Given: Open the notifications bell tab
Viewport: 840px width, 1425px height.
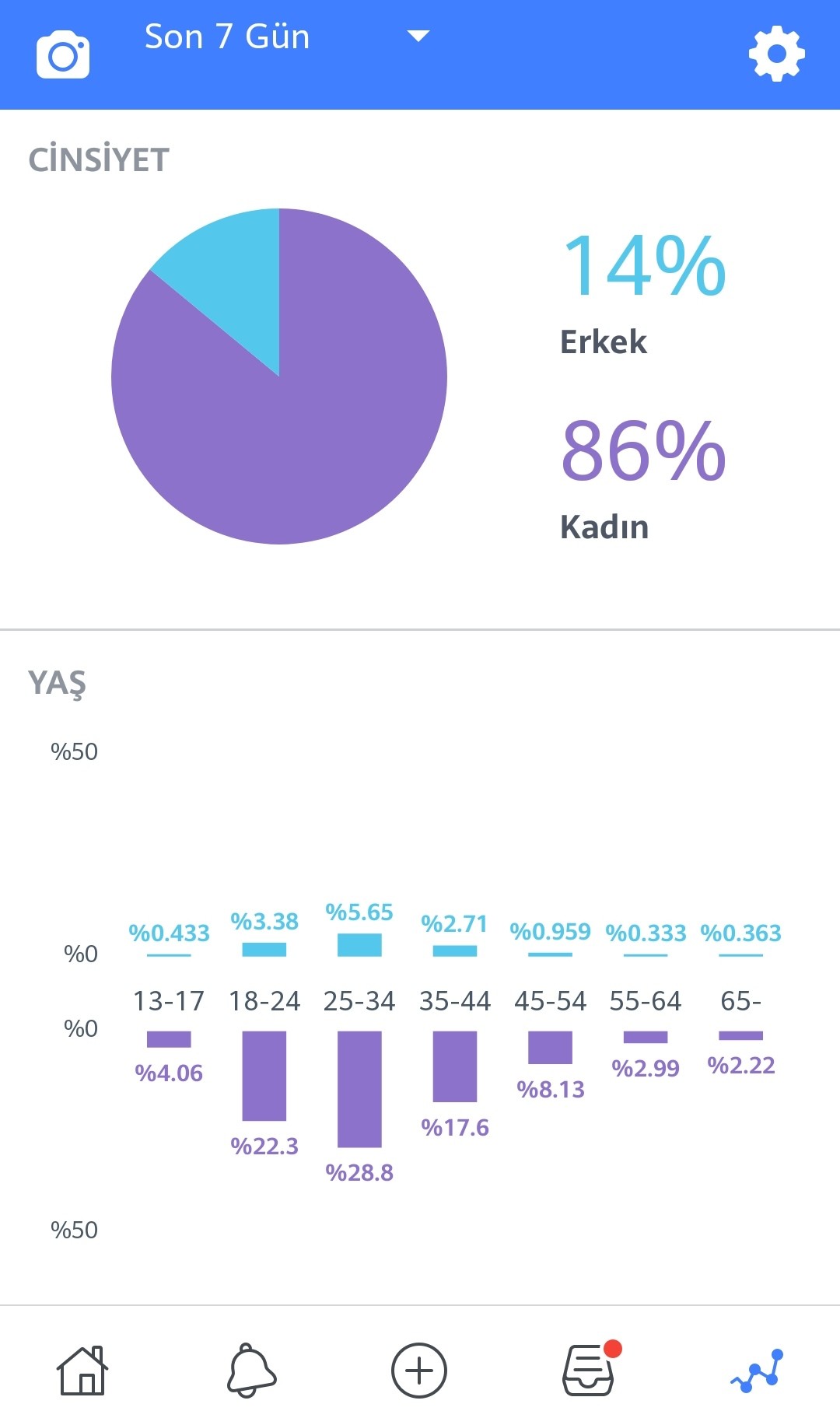Looking at the screenshot, I should click(250, 1371).
